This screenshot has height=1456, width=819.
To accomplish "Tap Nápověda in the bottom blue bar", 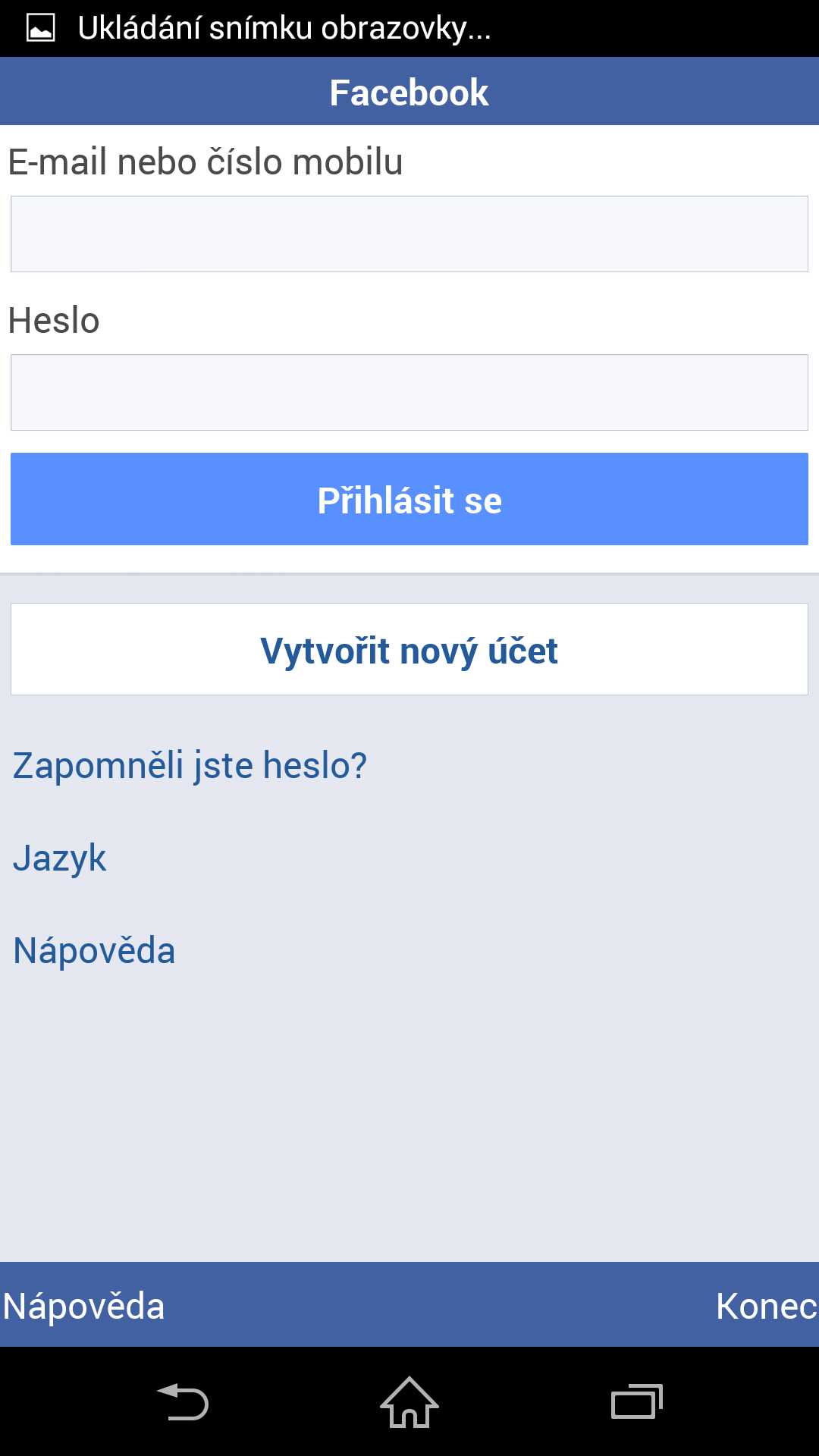I will point(83,1306).
